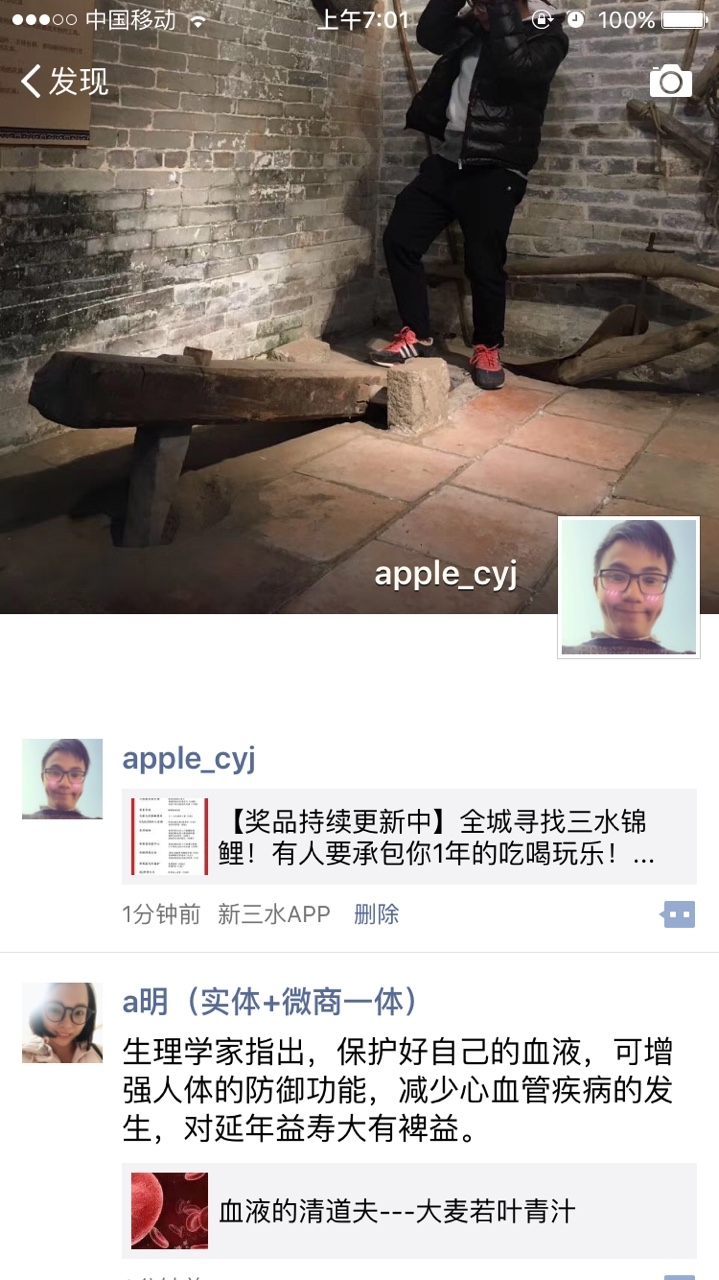Image resolution: width=719 pixels, height=1280 pixels.
Task: Open apple_cyj username link on post
Action: pyautogui.click(x=189, y=759)
